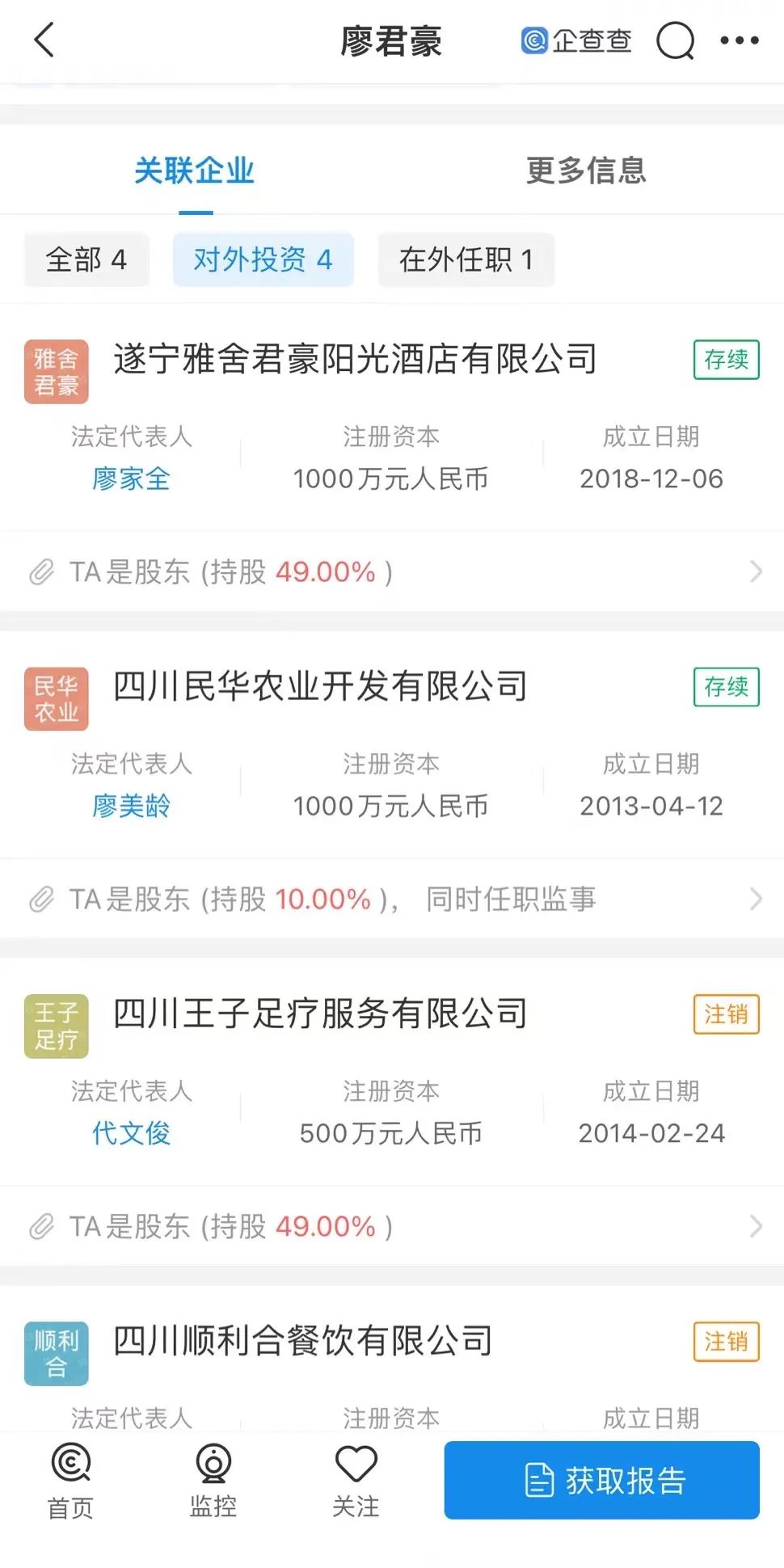Switch to the 更多信息 tab

pyautogui.click(x=586, y=171)
